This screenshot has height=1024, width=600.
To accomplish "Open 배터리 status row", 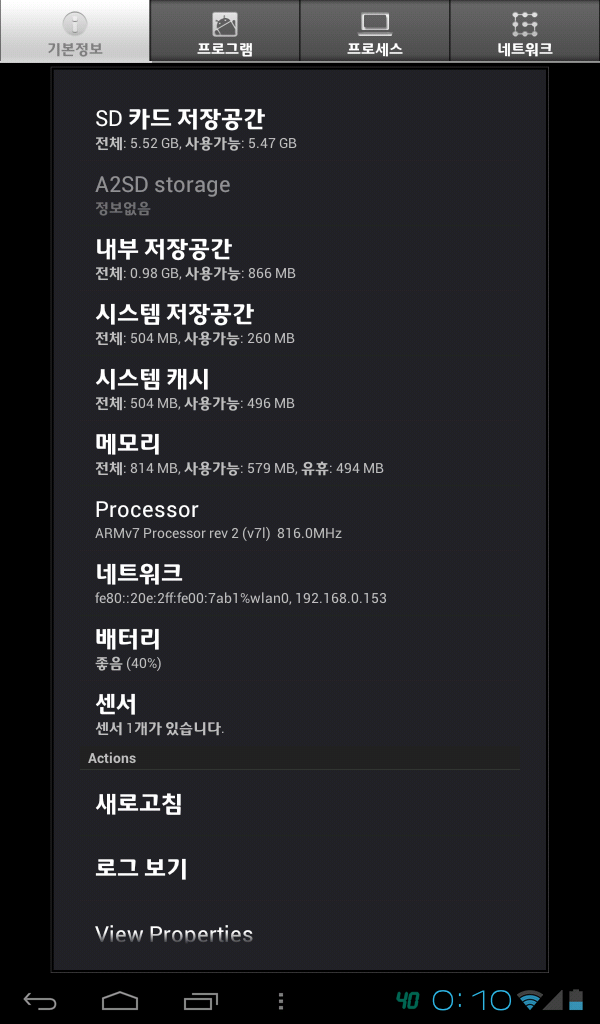I will point(300,649).
